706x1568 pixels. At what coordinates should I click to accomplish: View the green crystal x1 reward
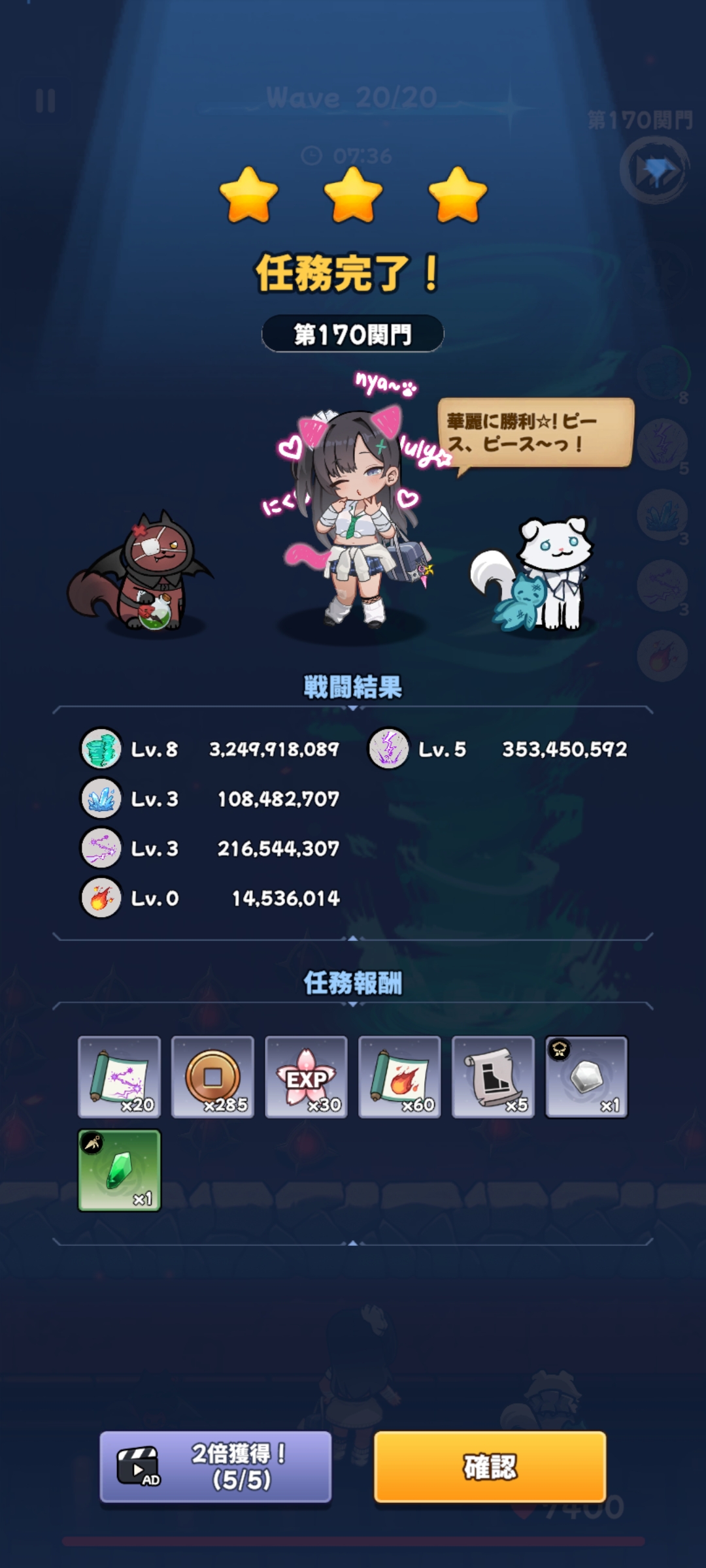point(119,1170)
